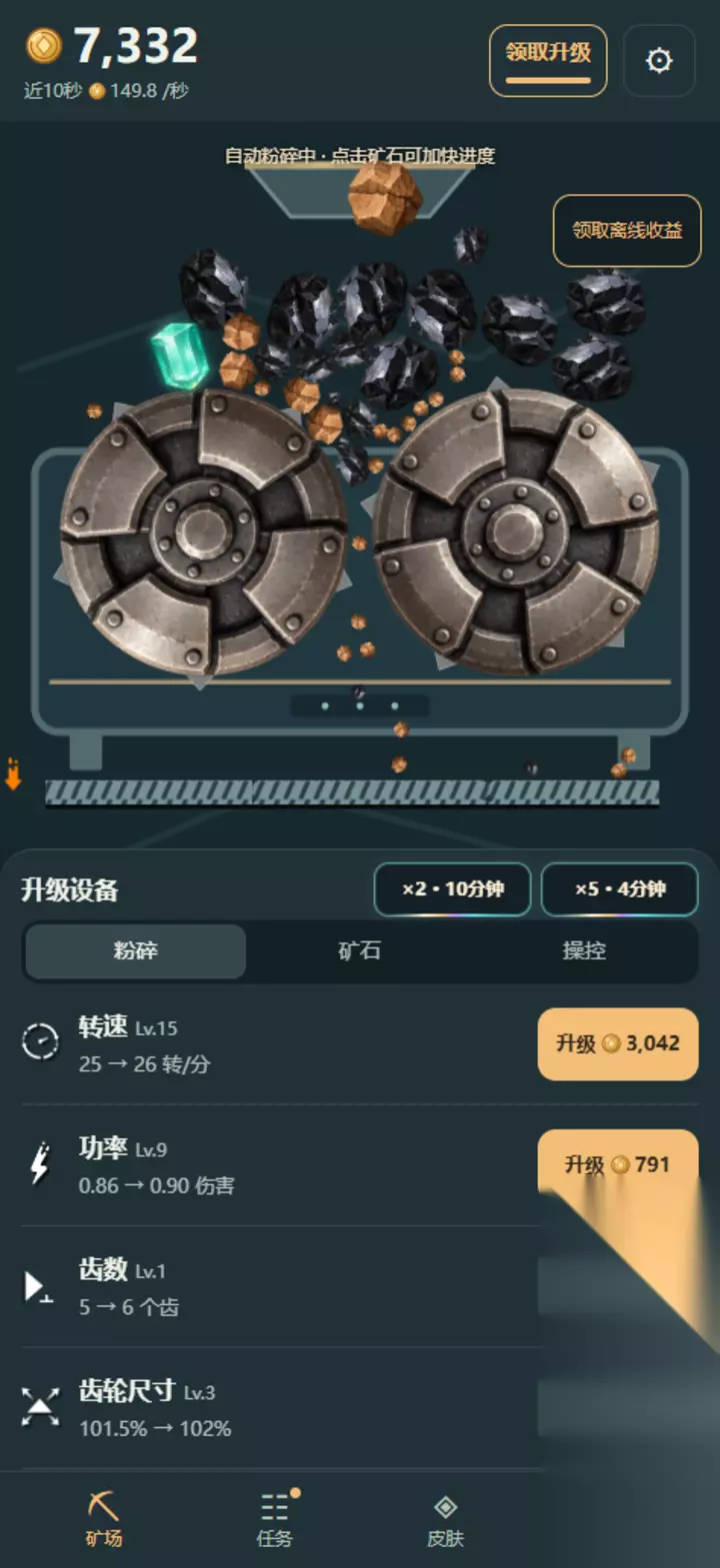This screenshot has width=720, height=1568.
Task: Activate the ×2 · 10分钟 boost
Action: click(453, 888)
